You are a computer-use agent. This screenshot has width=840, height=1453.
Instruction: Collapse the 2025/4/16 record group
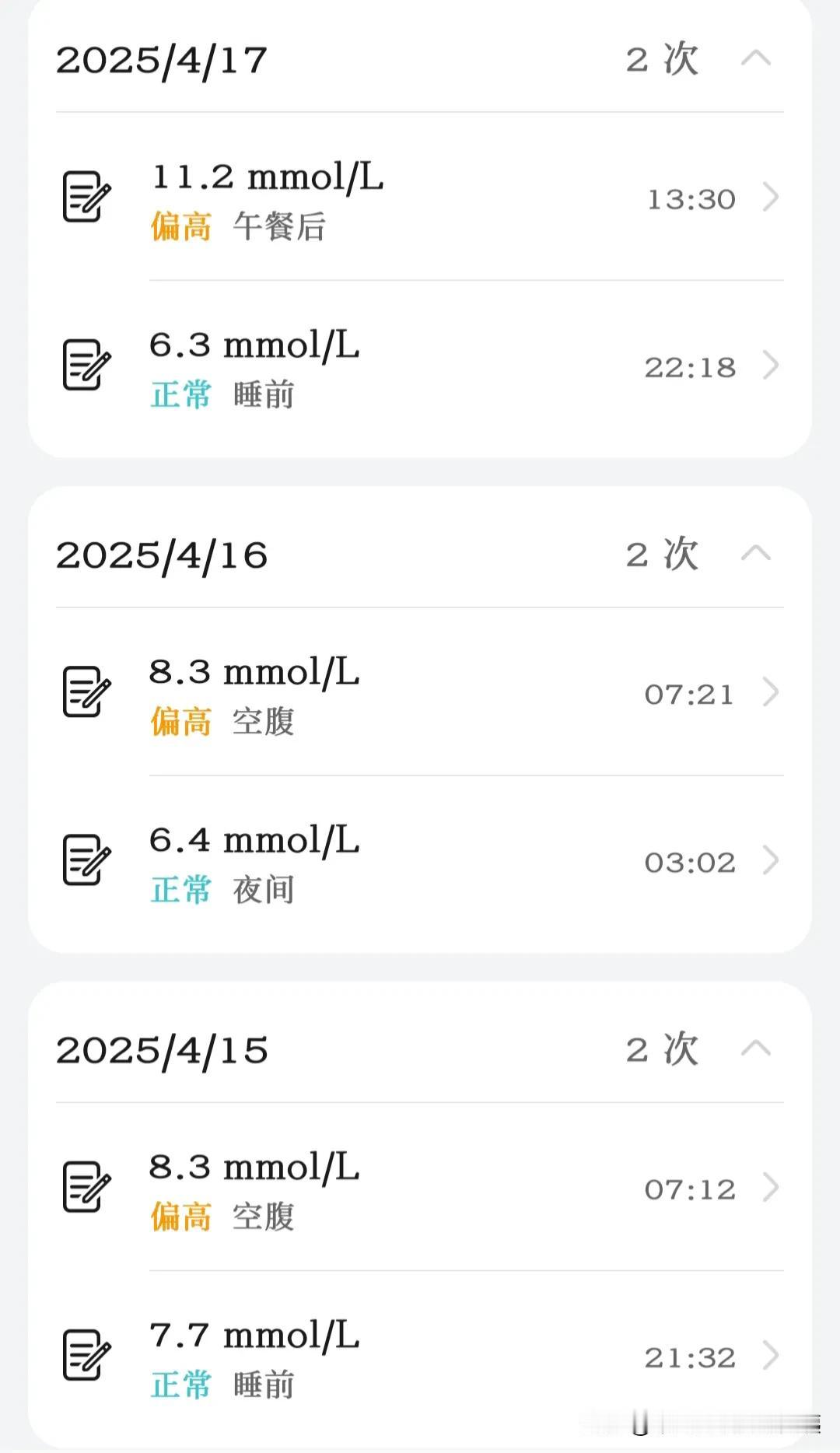click(x=756, y=553)
